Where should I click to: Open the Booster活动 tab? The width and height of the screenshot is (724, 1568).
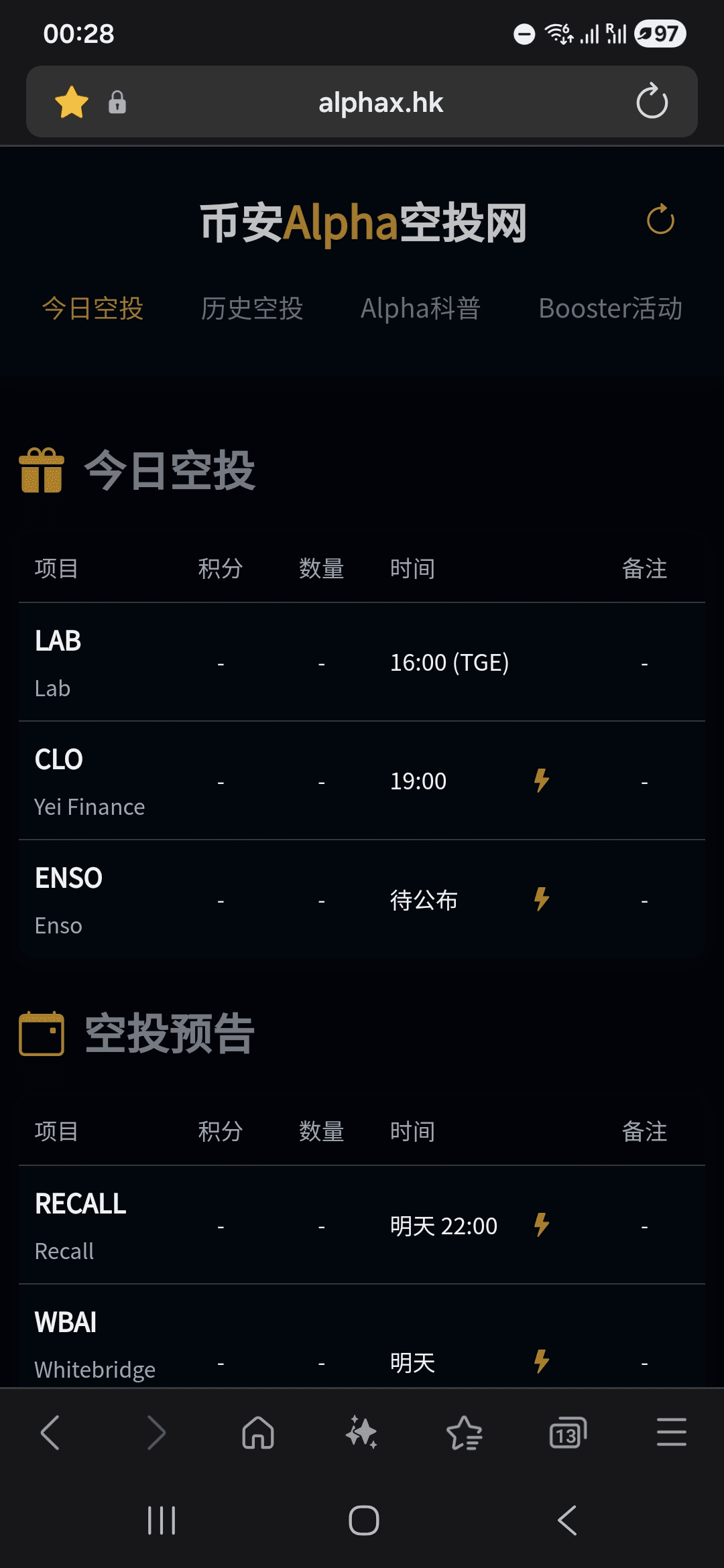(x=610, y=309)
